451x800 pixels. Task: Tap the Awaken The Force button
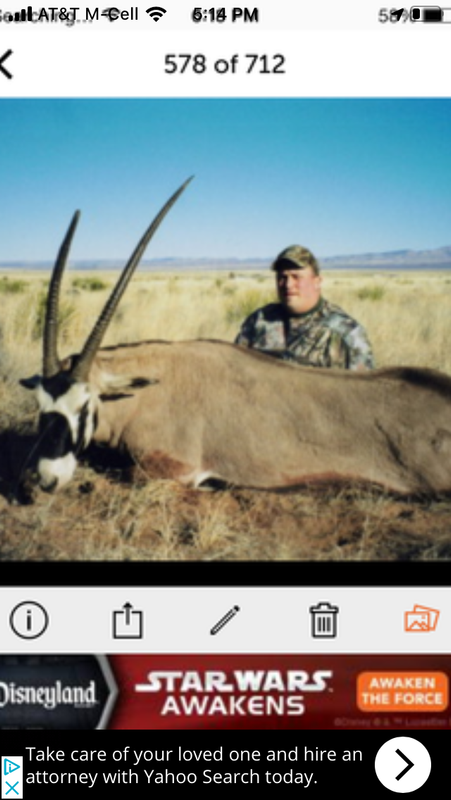pos(402,691)
